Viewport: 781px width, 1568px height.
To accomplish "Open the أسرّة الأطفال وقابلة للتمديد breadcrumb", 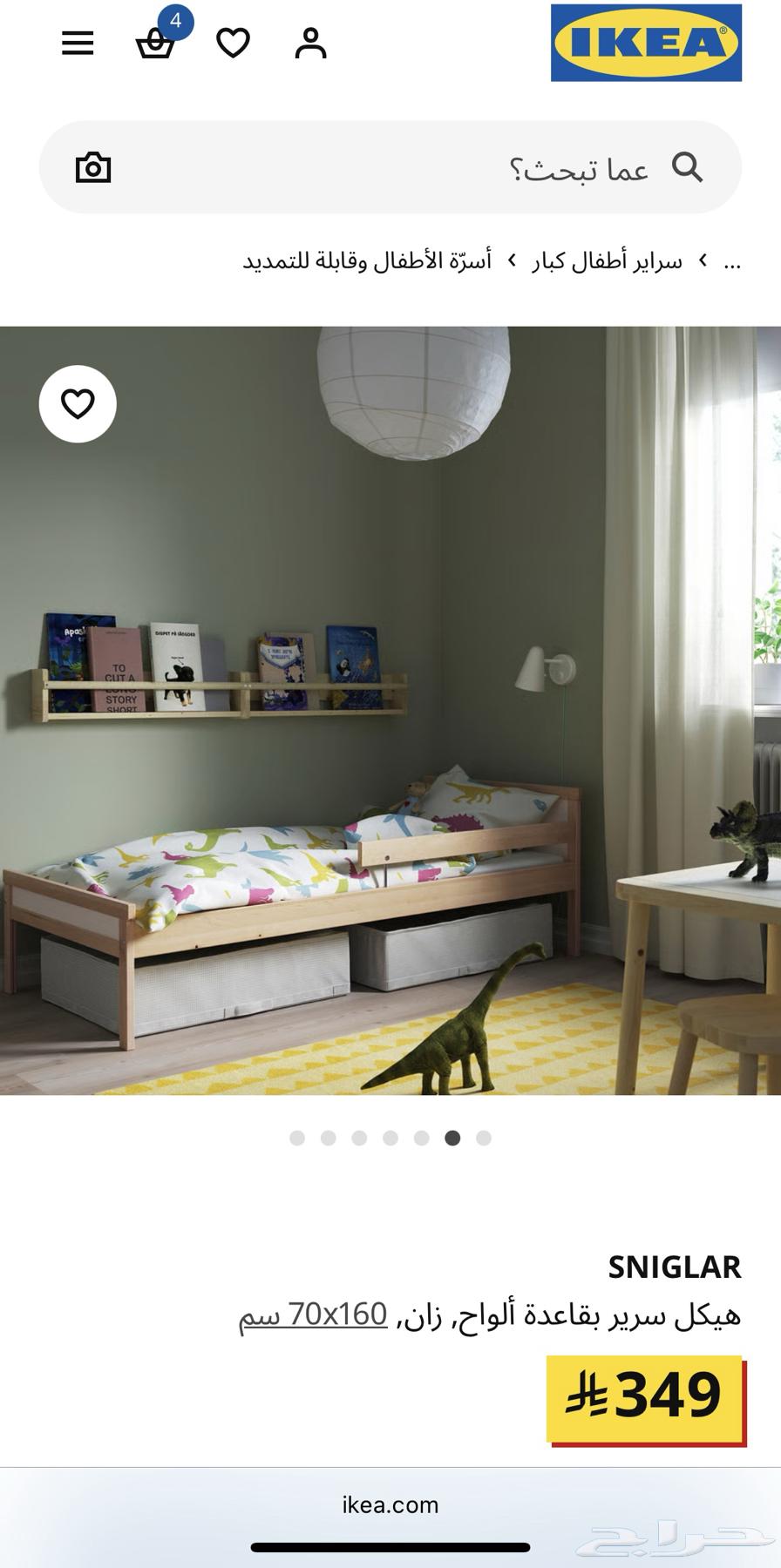I will [x=367, y=261].
